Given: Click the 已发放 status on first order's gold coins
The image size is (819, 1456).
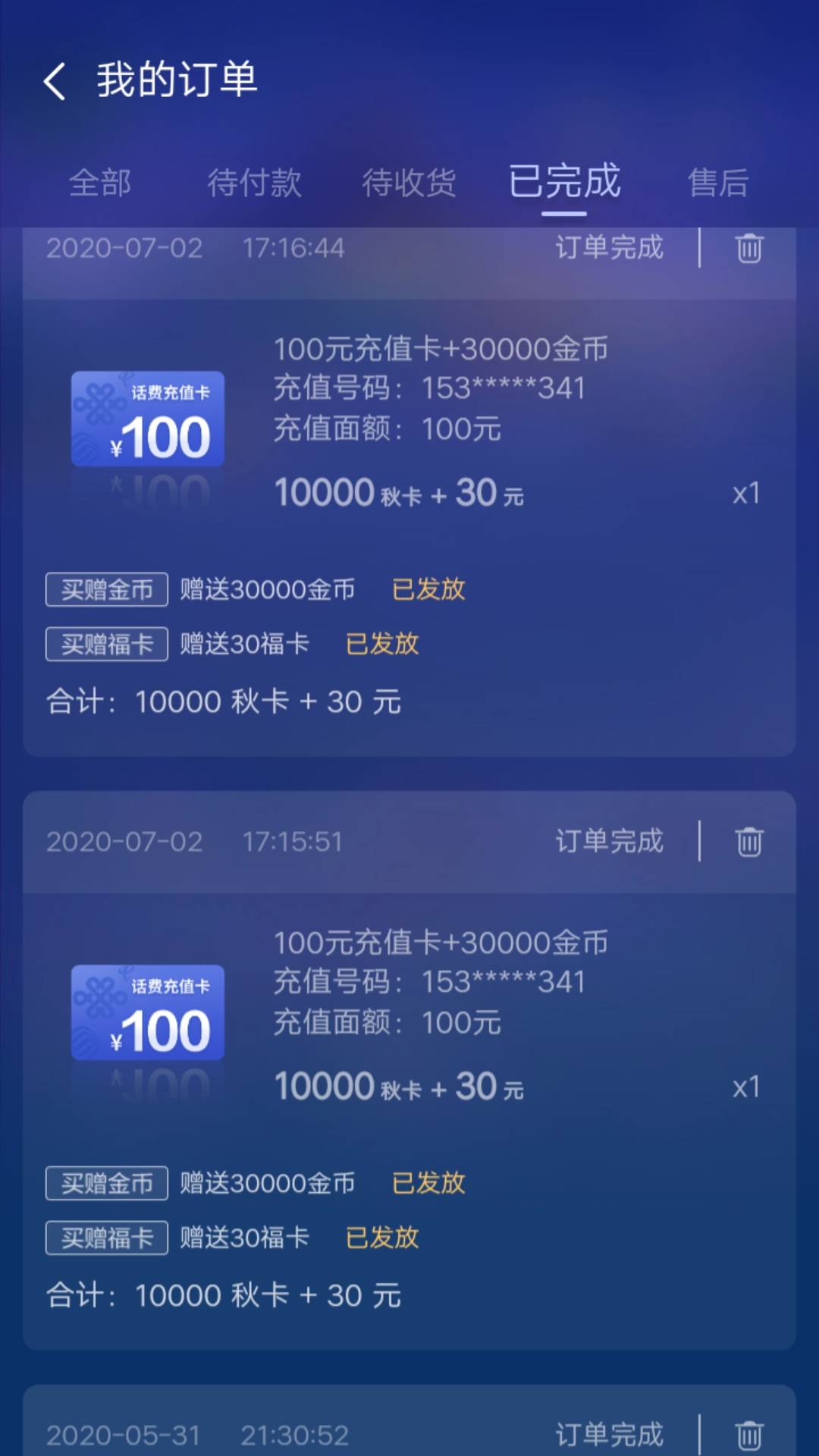Looking at the screenshot, I should (428, 589).
